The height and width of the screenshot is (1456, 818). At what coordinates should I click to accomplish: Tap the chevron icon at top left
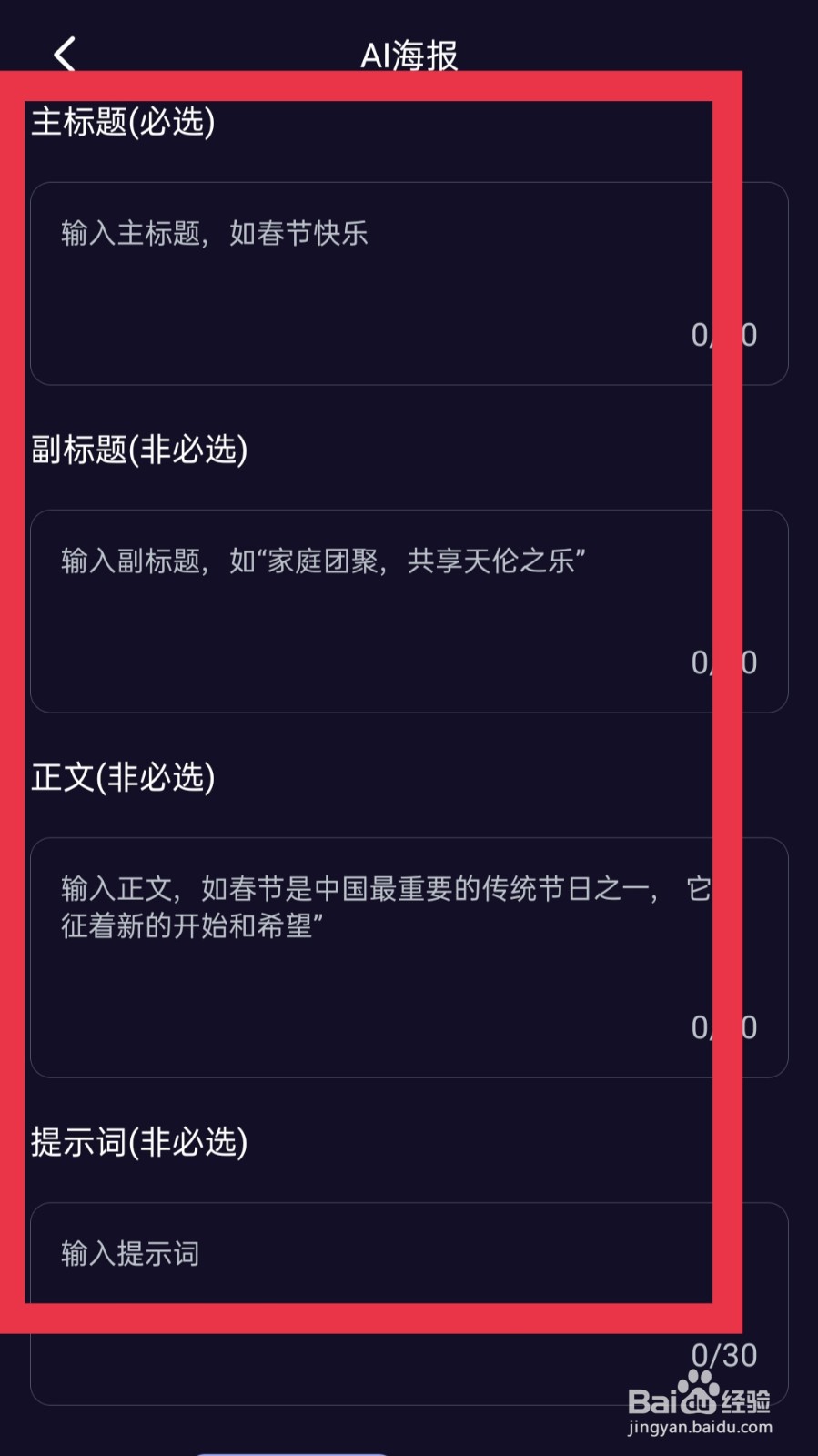pyautogui.click(x=63, y=55)
